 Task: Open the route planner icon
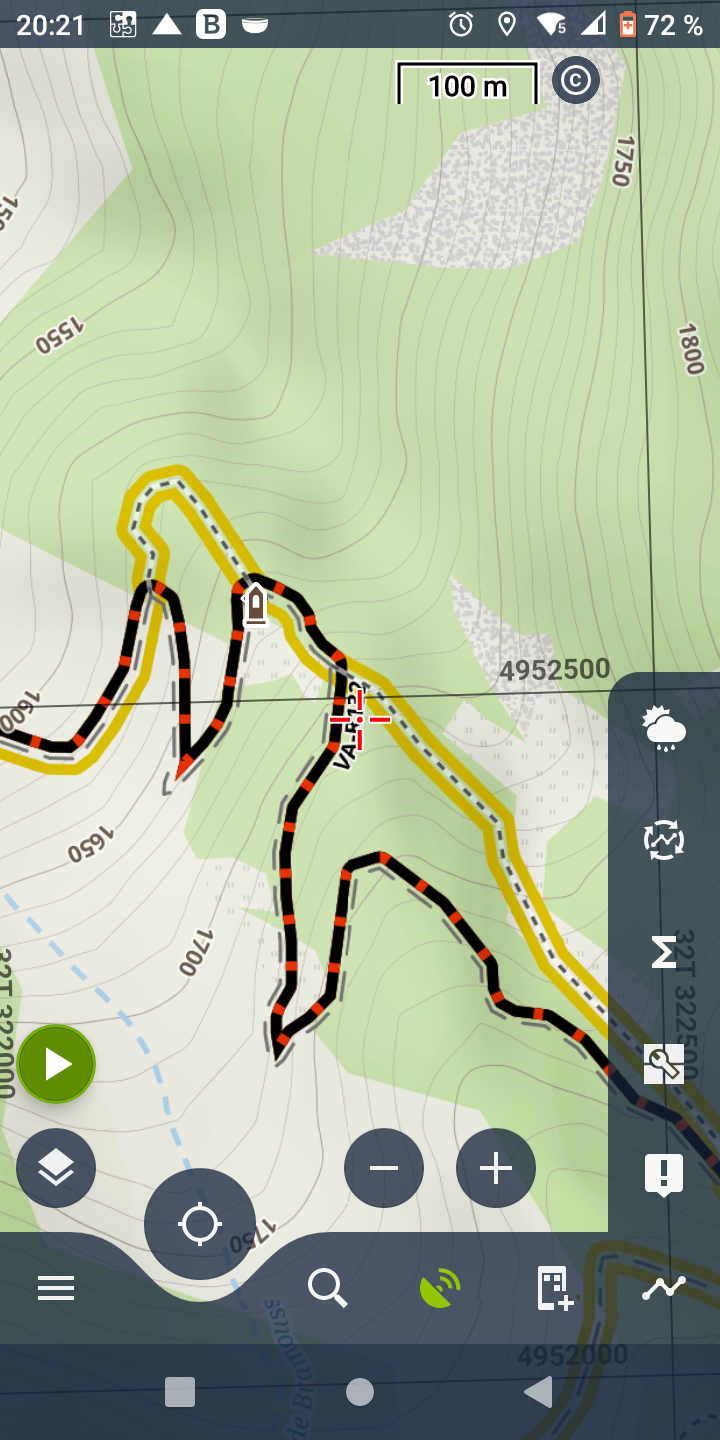[x=664, y=1288]
